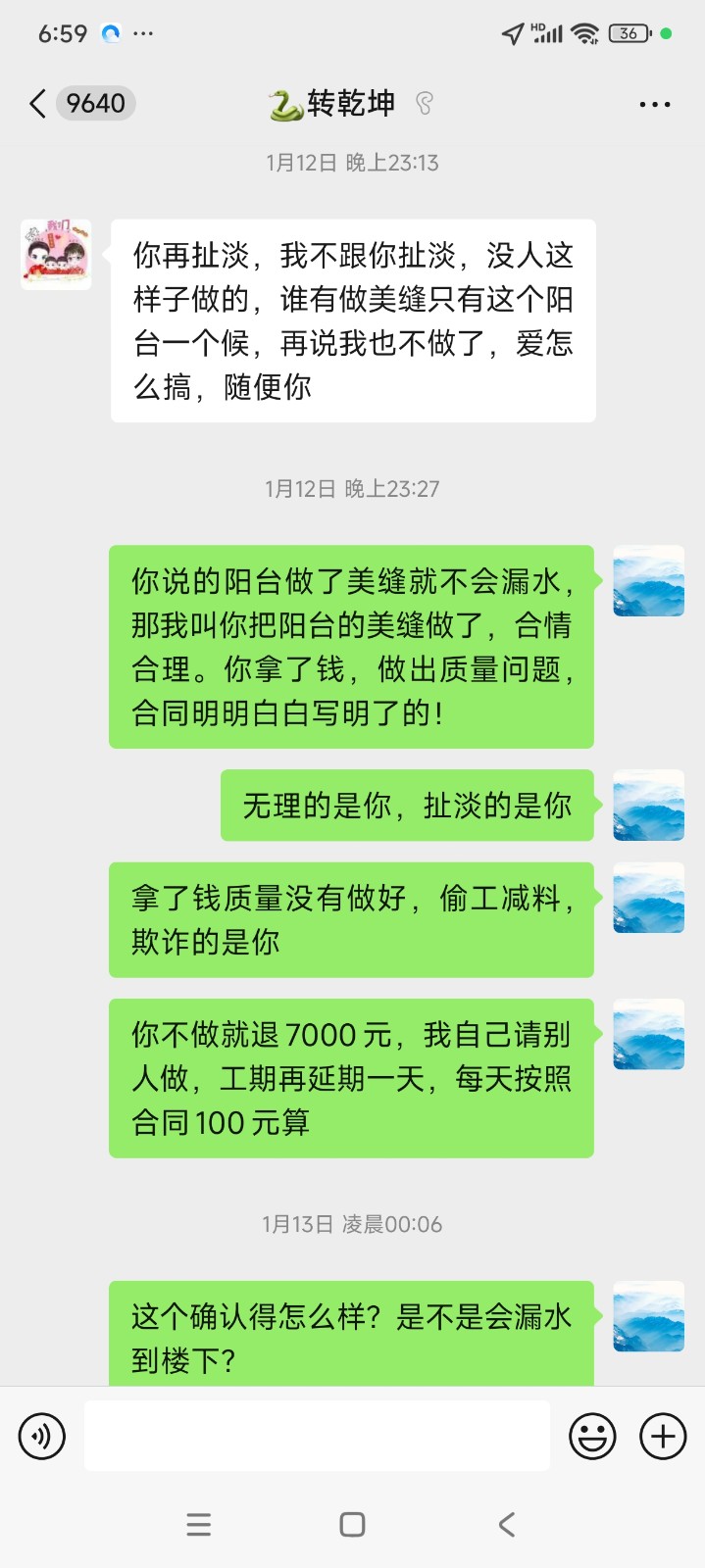Open the system recent apps menu
This screenshot has height=1568, width=705.
[198, 1524]
